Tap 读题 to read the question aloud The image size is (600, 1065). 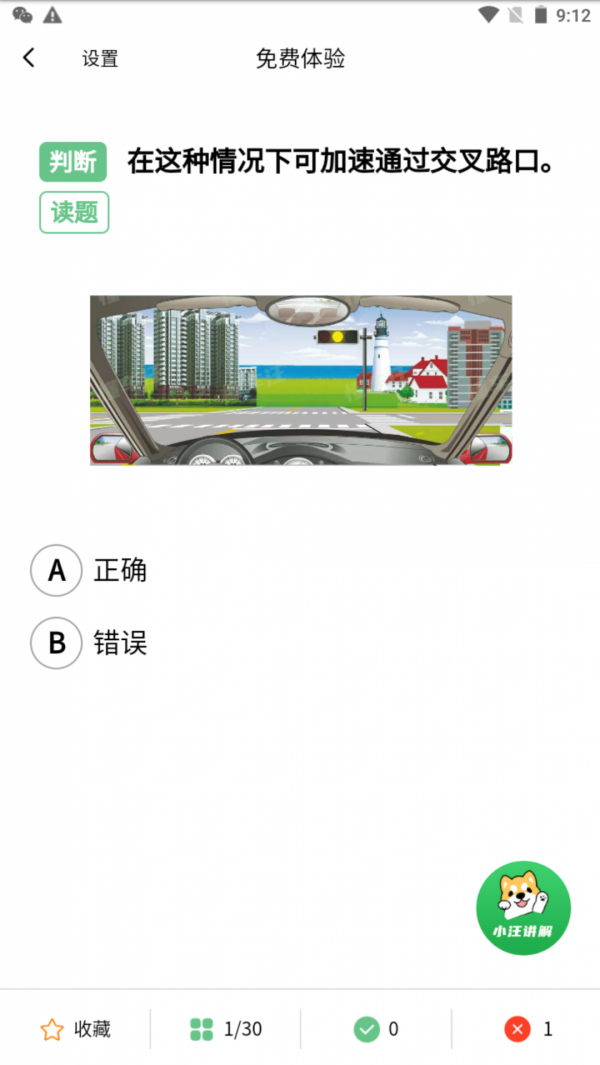[74, 213]
